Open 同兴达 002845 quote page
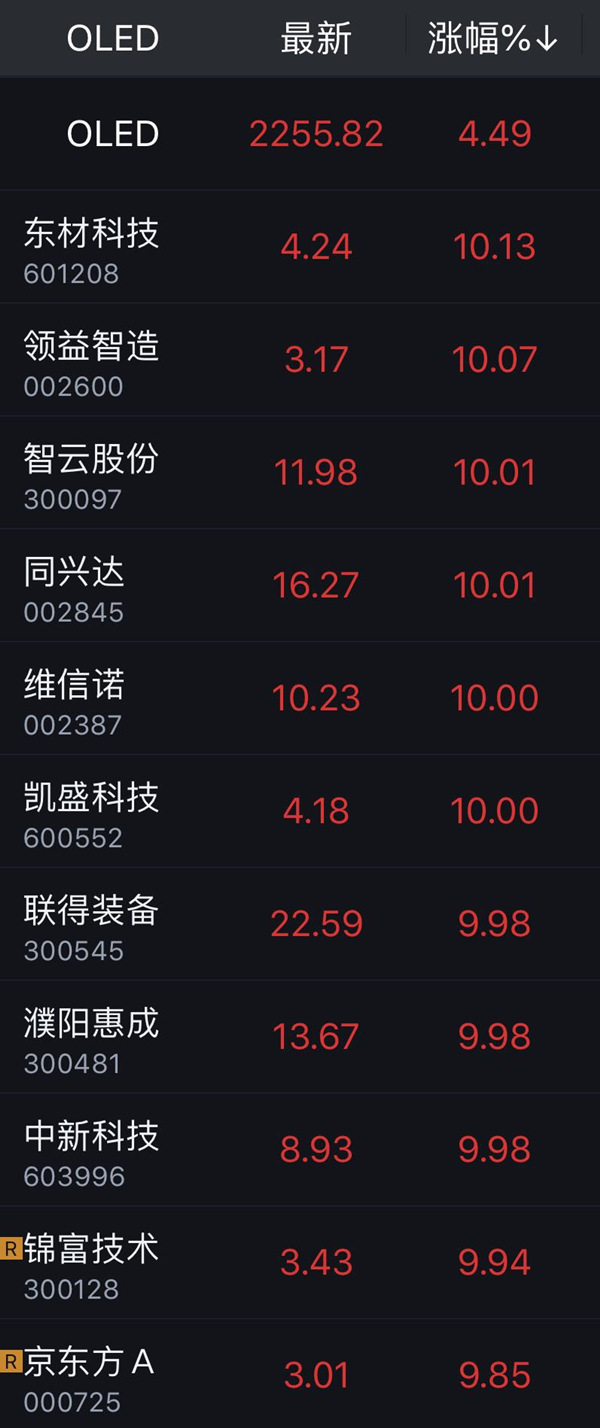Screen dimensions: 600x1428 (x=300, y=586)
